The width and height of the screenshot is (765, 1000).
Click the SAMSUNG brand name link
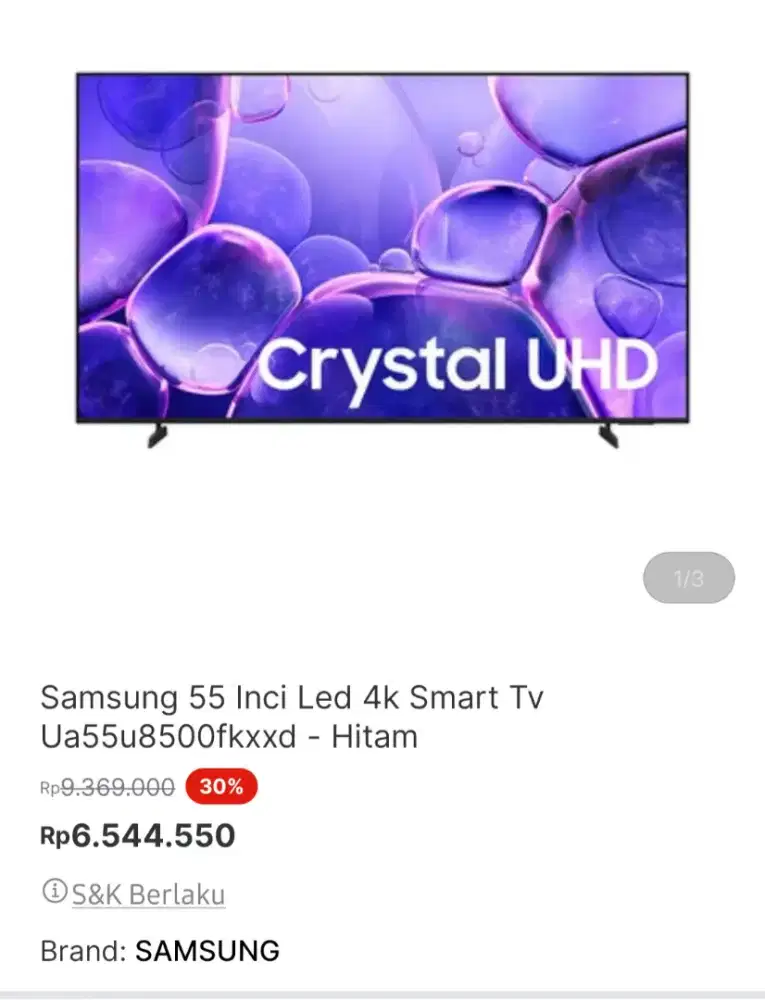(x=208, y=951)
